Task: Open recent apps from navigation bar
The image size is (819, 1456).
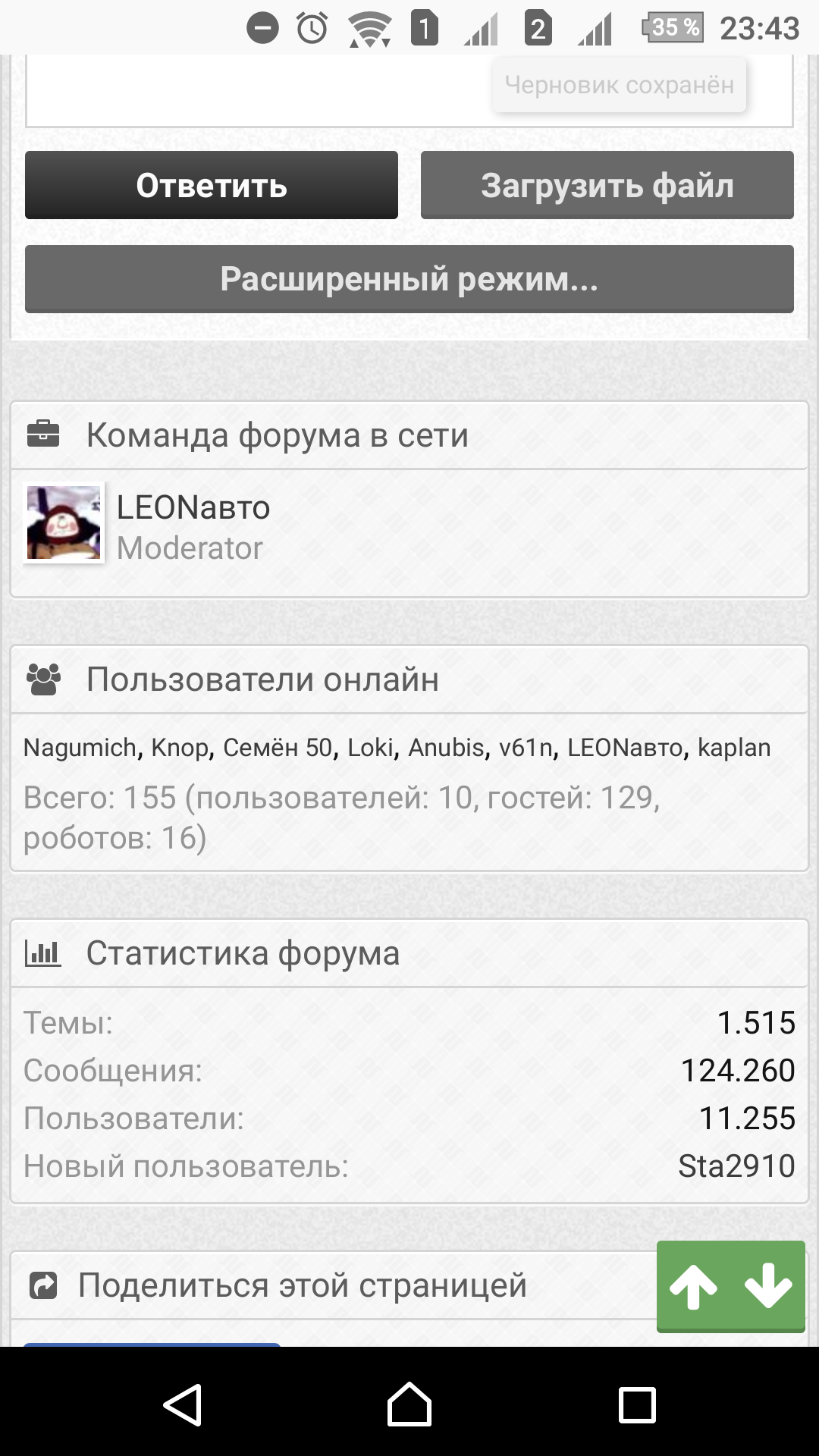Action: 637,1404
